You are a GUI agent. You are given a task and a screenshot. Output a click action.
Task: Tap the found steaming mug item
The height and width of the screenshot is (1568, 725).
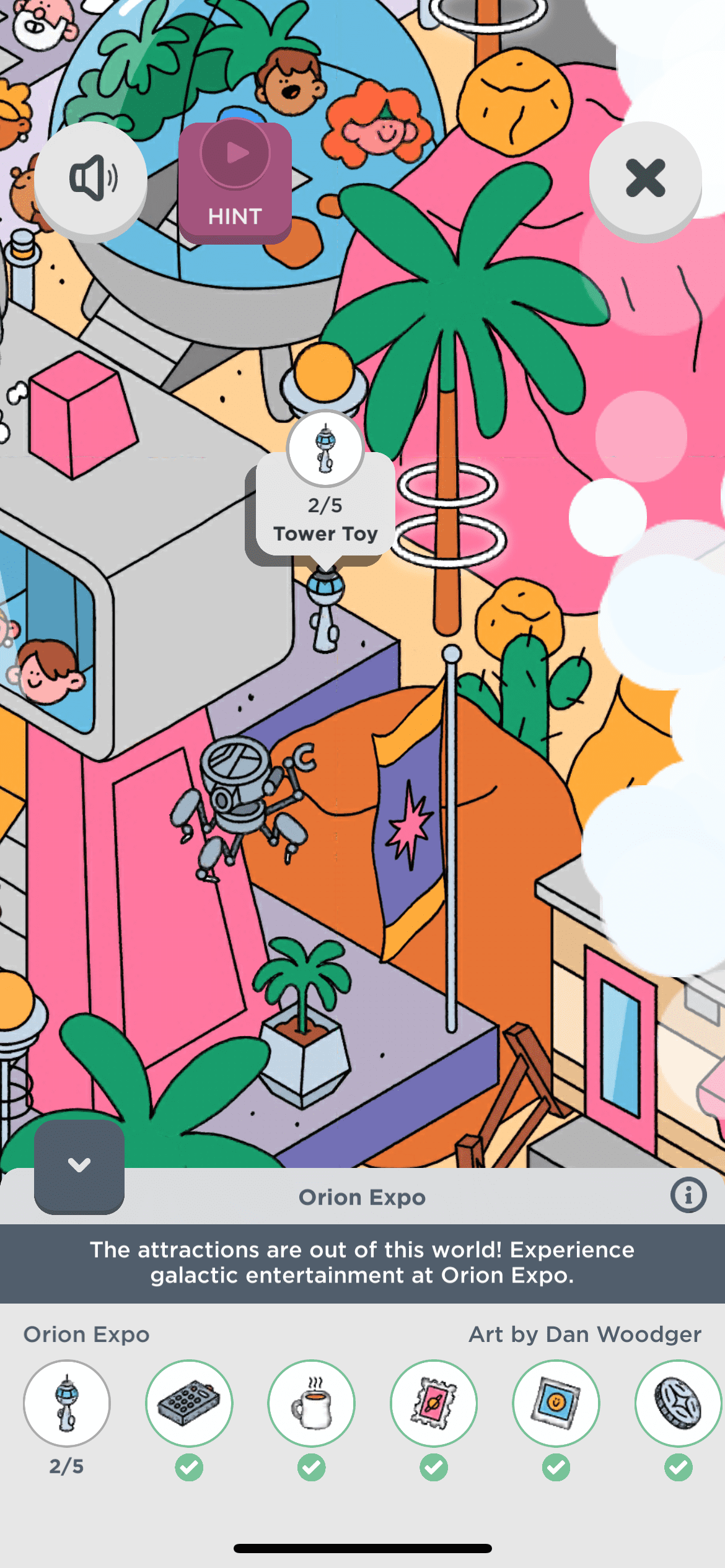[x=311, y=1404]
